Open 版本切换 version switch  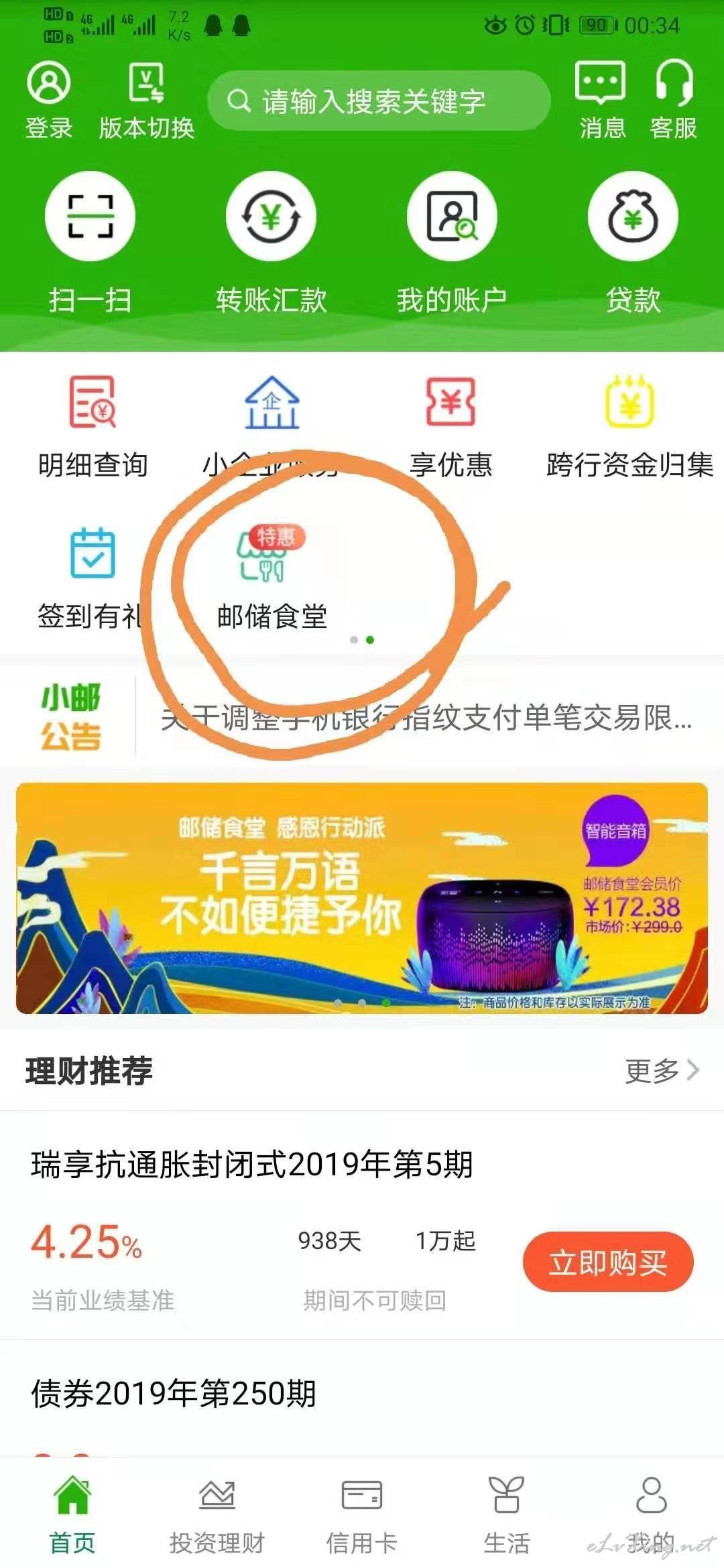click(x=147, y=101)
